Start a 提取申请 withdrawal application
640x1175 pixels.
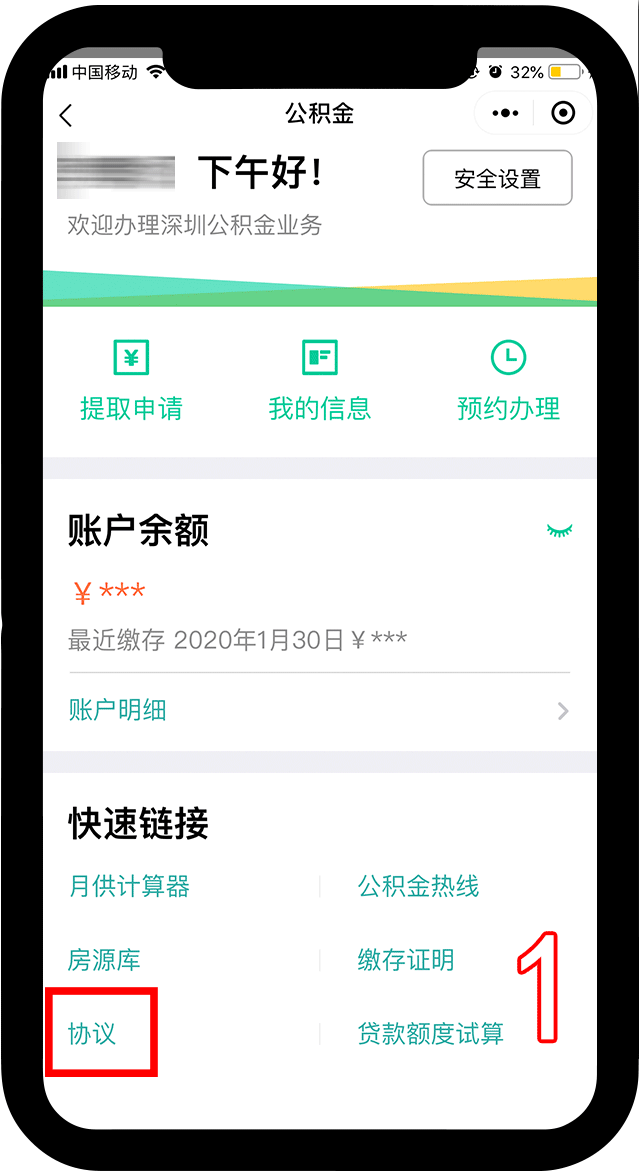(x=131, y=381)
